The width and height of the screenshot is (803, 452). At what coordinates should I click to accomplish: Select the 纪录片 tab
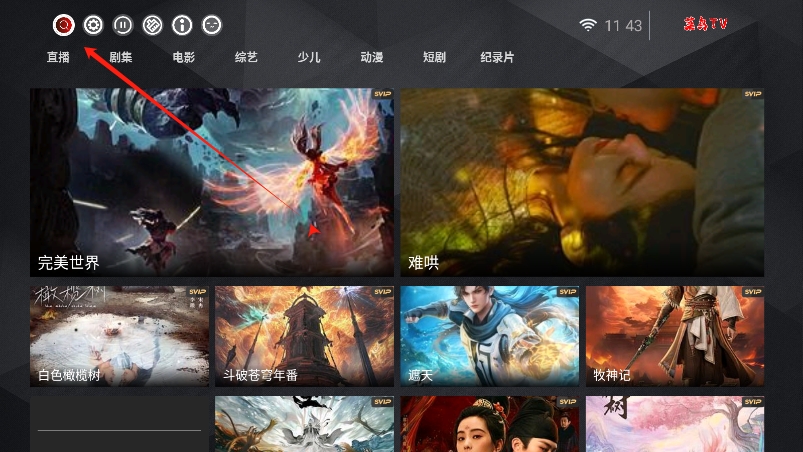497,57
